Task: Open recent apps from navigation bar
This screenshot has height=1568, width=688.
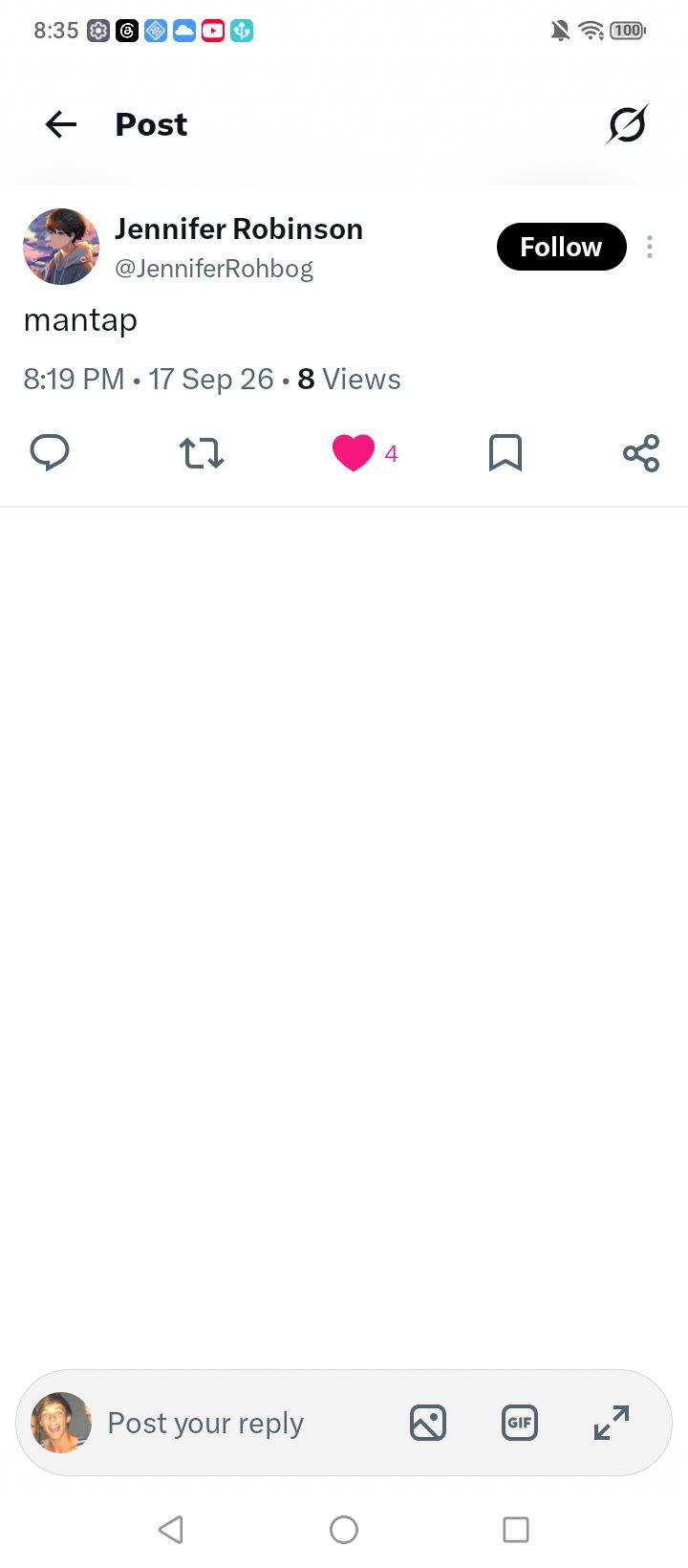Action: pos(516,1530)
